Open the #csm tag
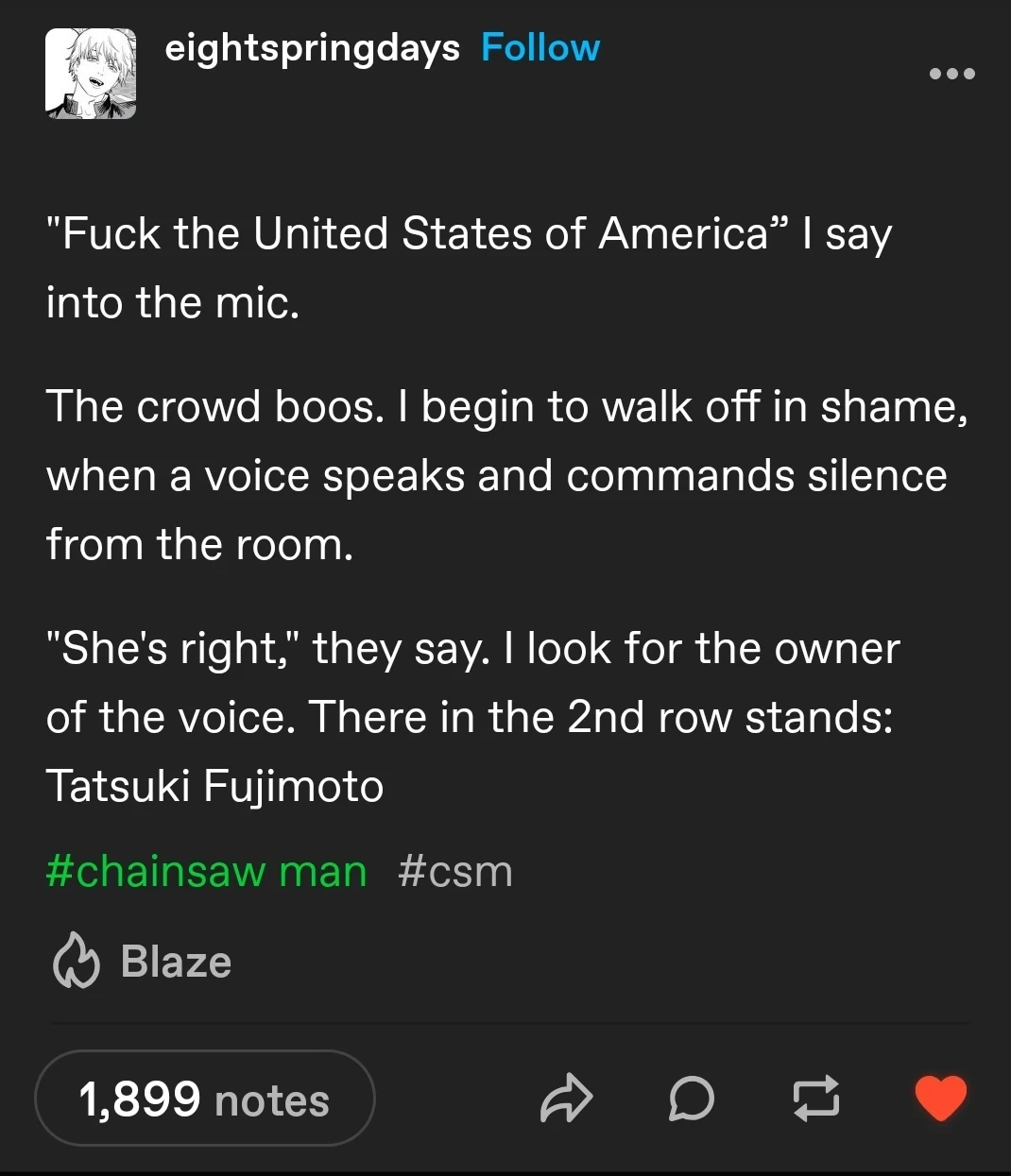 coord(455,871)
